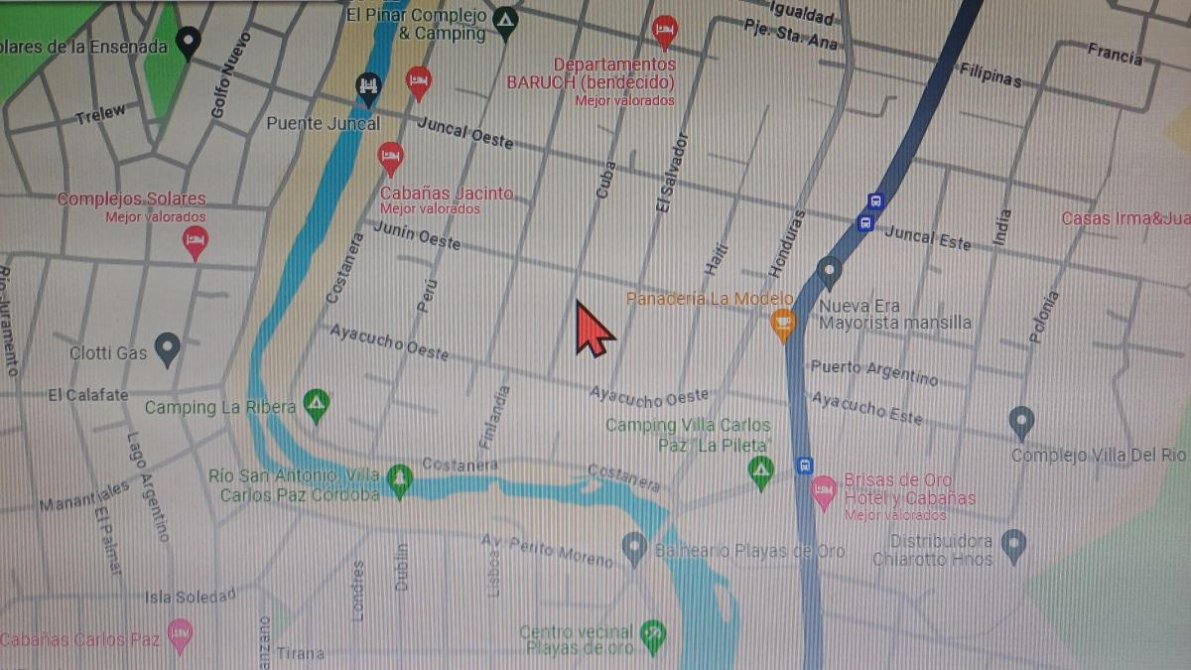Tap the Camping La Ribera marker
This screenshot has width=1191, height=670.
coord(317,404)
